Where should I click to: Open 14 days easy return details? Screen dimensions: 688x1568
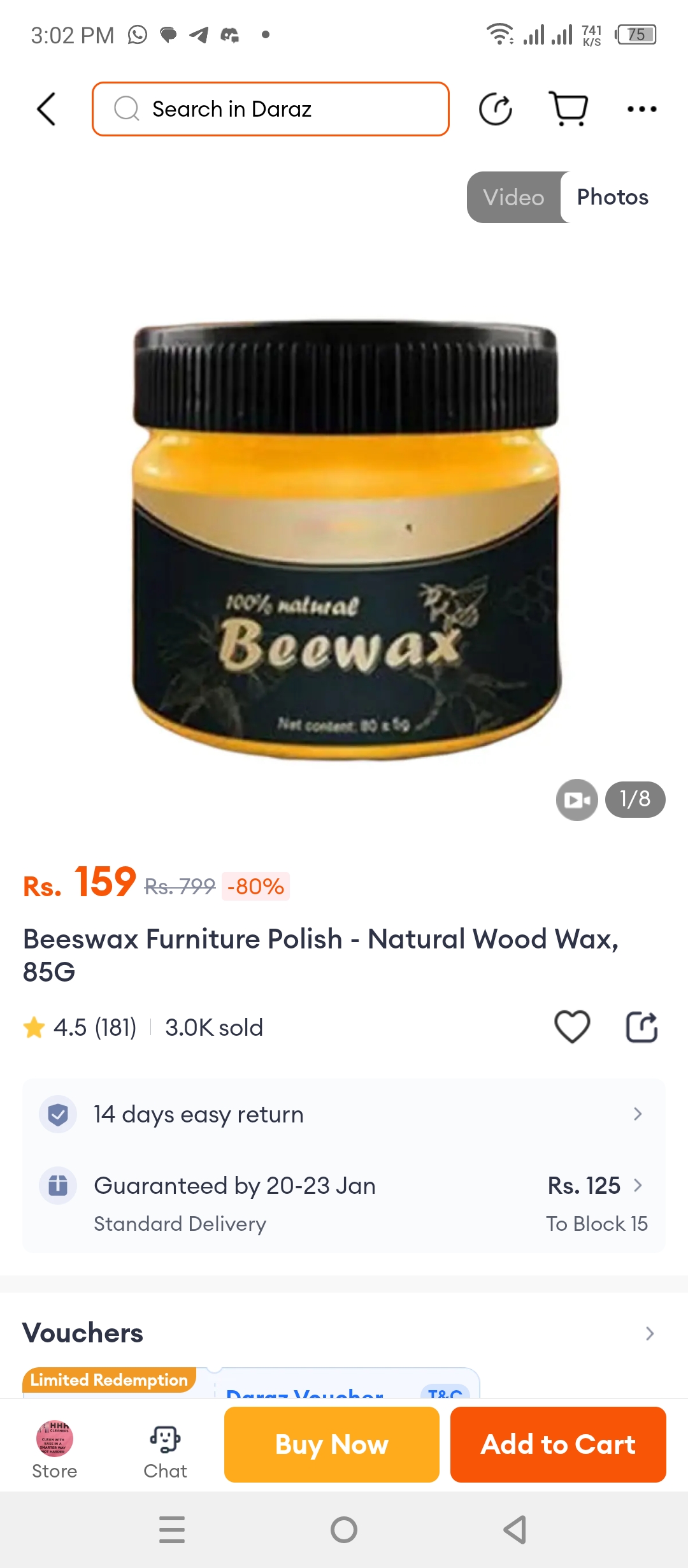click(x=344, y=1114)
